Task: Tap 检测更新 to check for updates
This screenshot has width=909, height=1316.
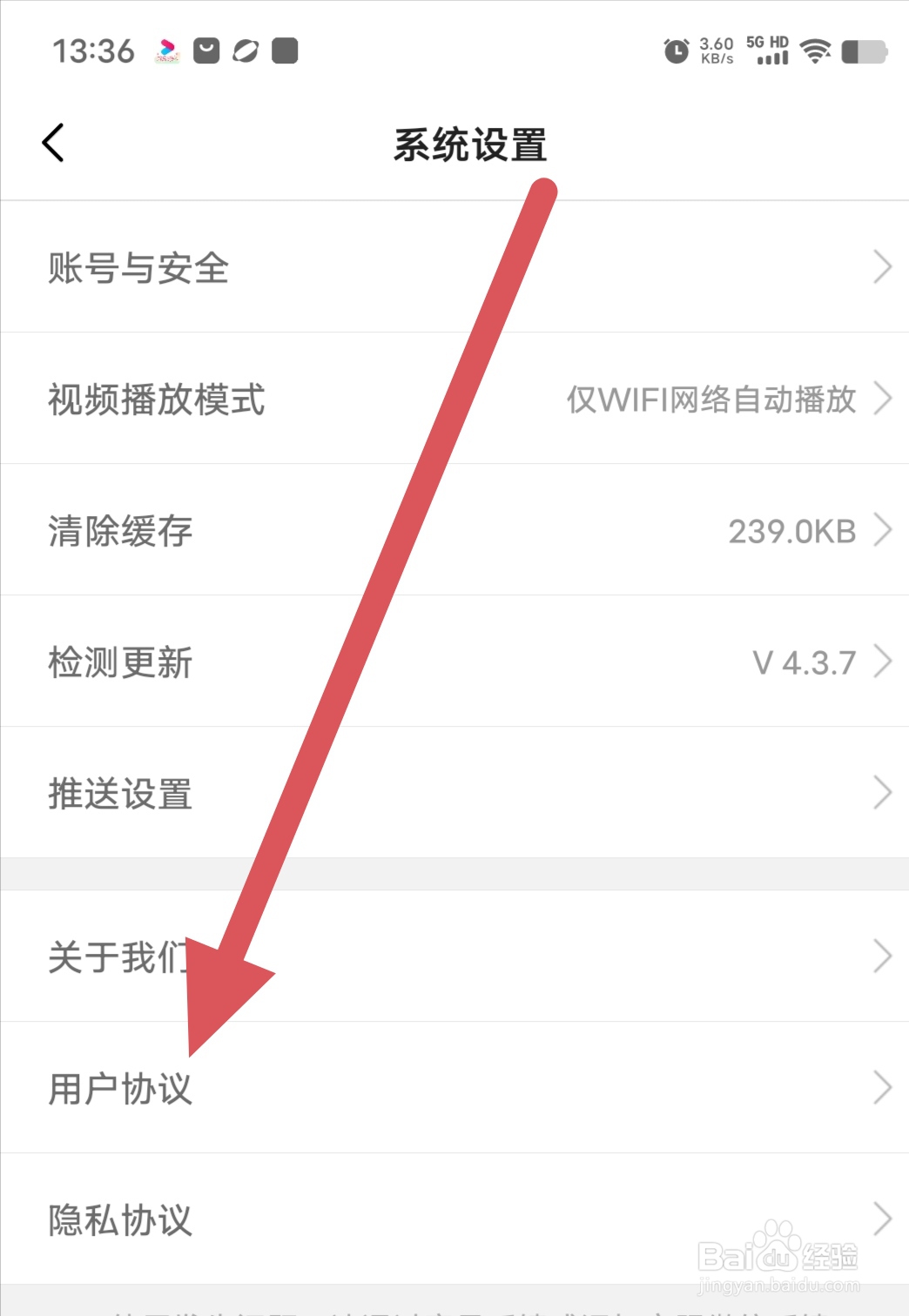Action: (x=120, y=661)
